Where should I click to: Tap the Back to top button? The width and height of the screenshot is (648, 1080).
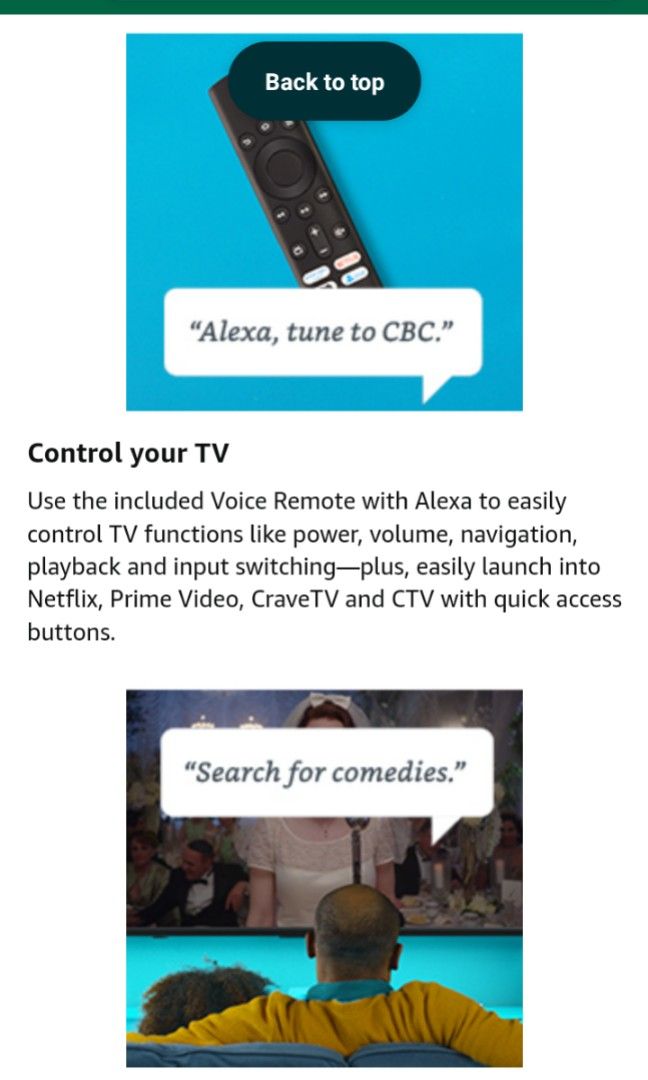(324, 82)
